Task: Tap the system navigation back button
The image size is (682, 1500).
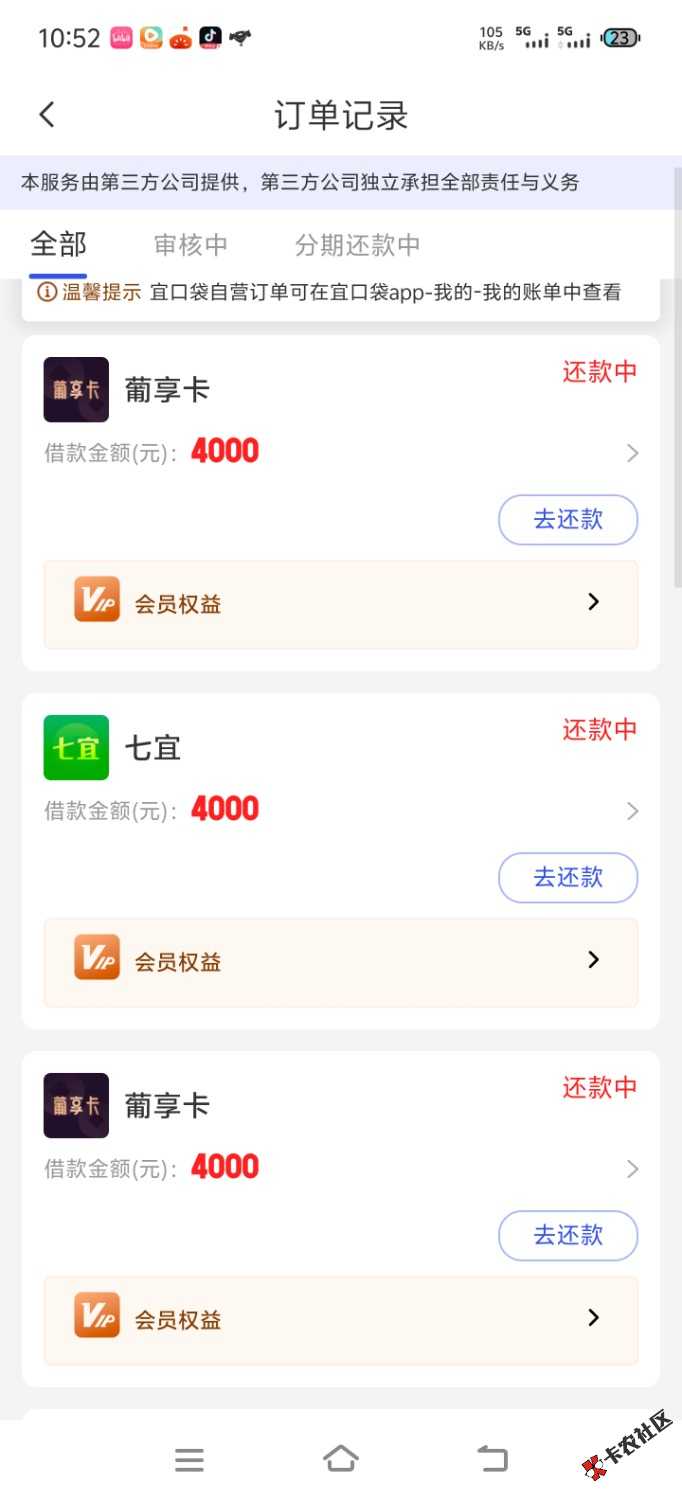Action: tap(492, 1459)
